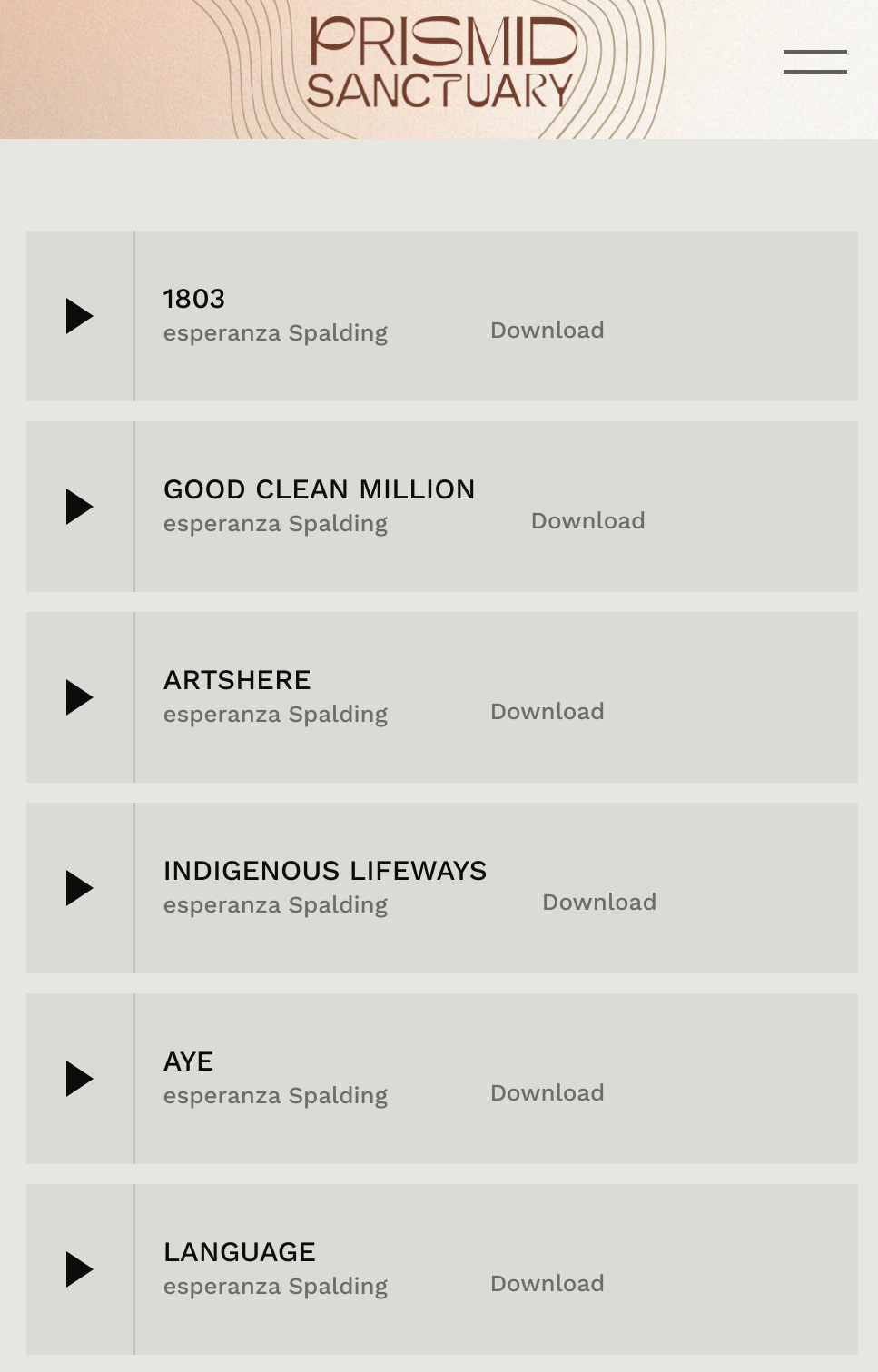Download Good Clean Million track

tap(587, 521)
